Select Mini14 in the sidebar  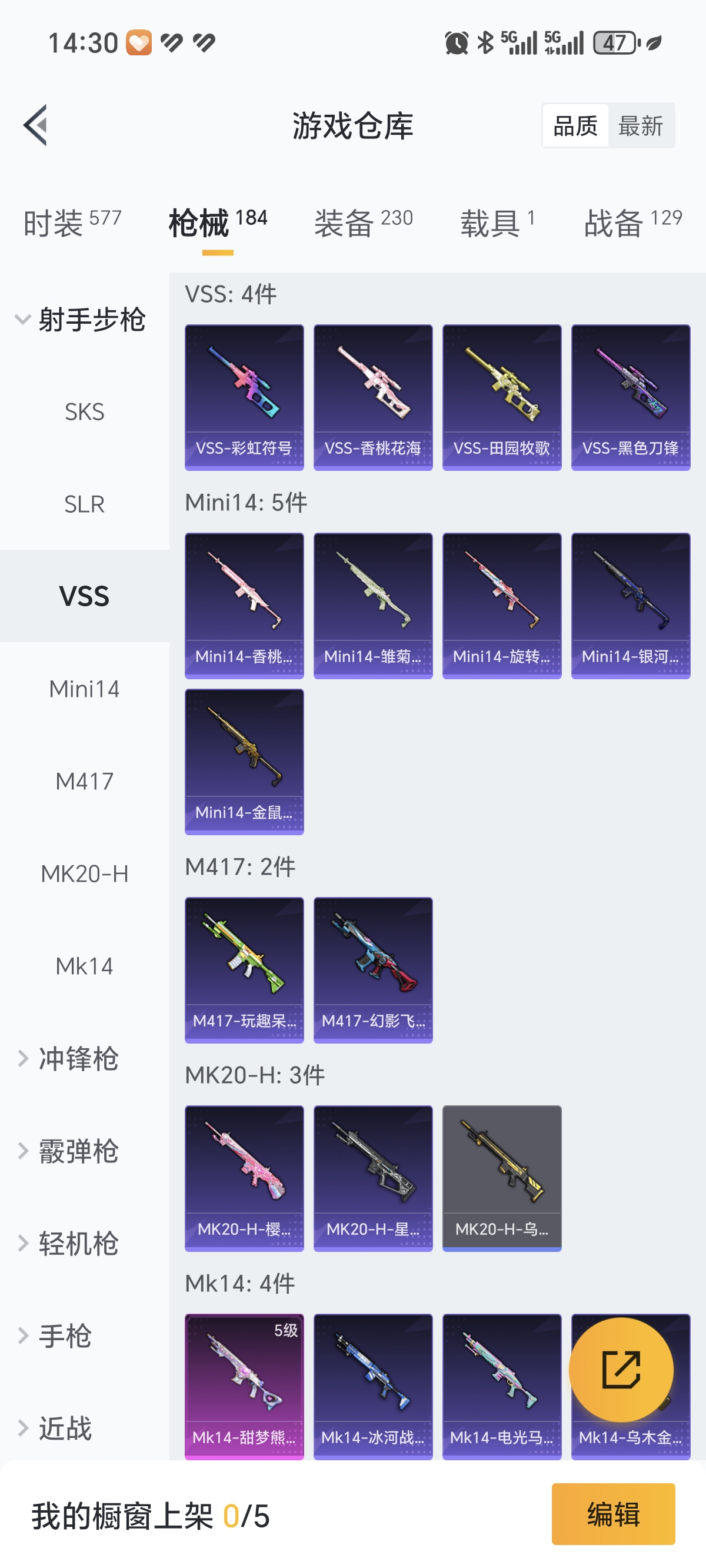pos(84,689)
